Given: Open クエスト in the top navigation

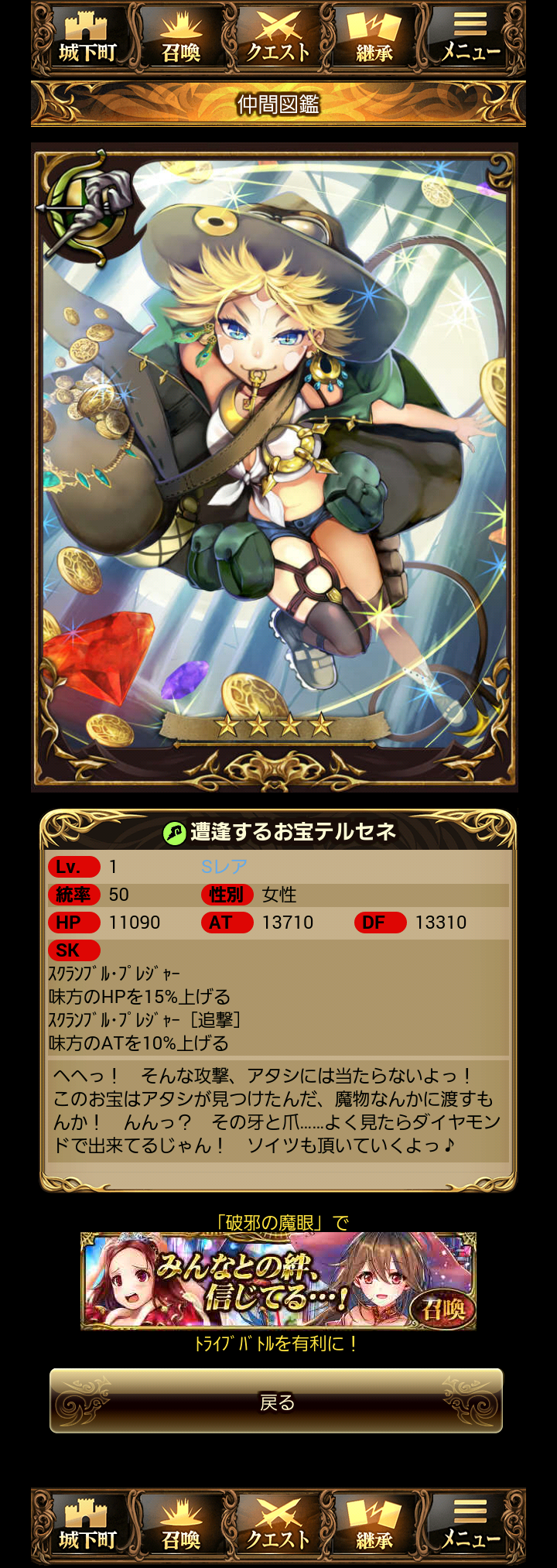Looking at the screenshot, I should 278,39.
